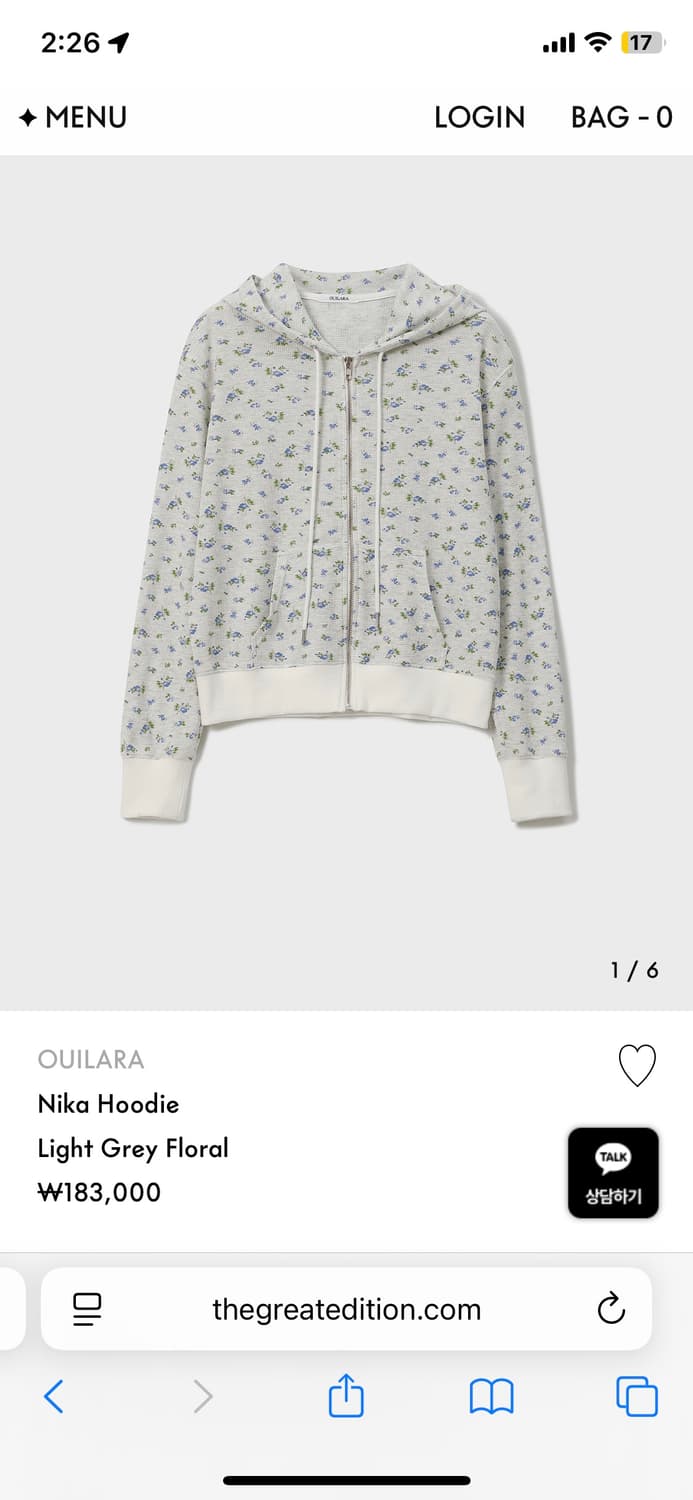Share this page from Safari toolbar
This screenshot has width=693, height=1500.
pyautogui.click(x=346, y=1396)
